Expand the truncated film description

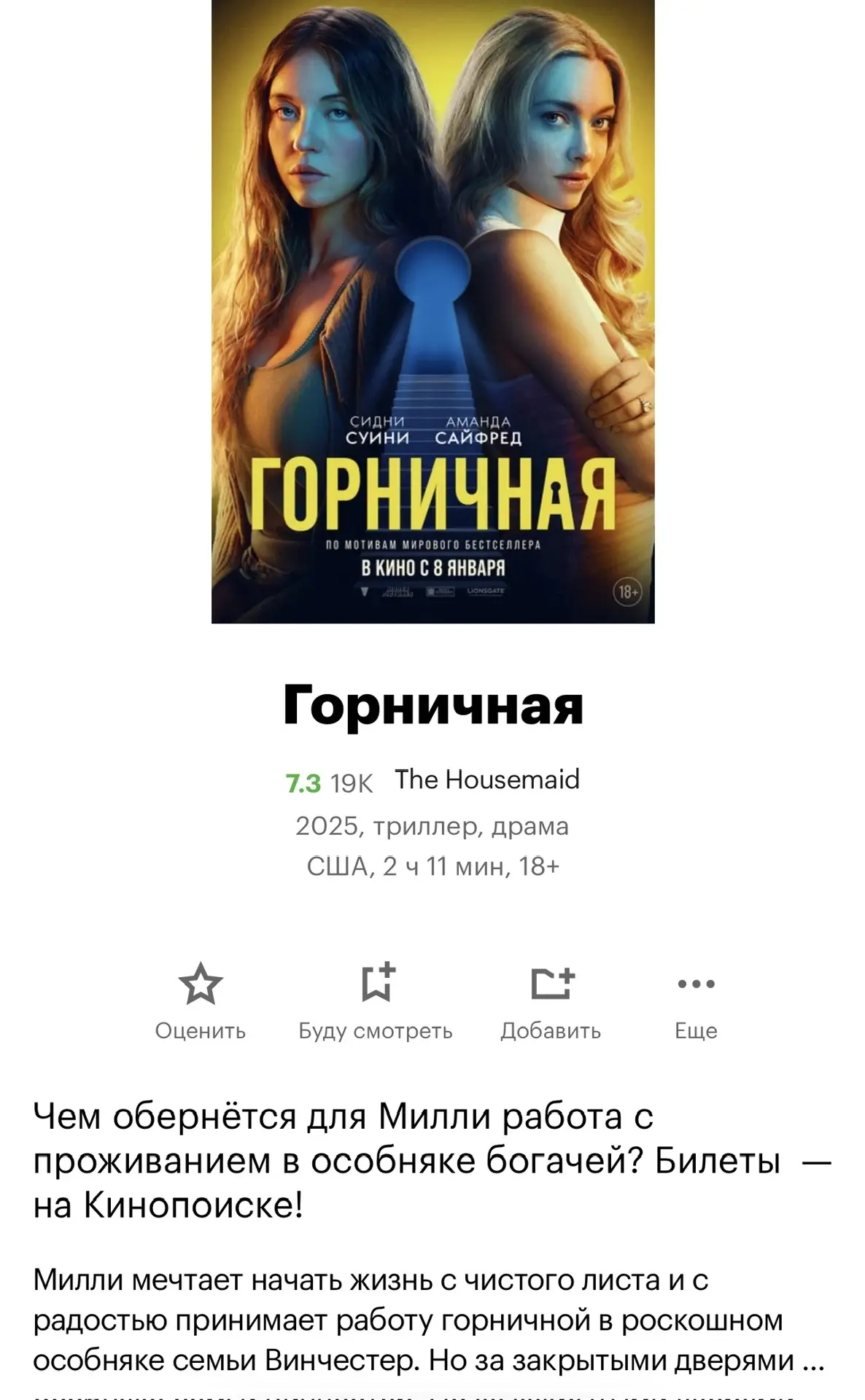(x=812, y=1361)
